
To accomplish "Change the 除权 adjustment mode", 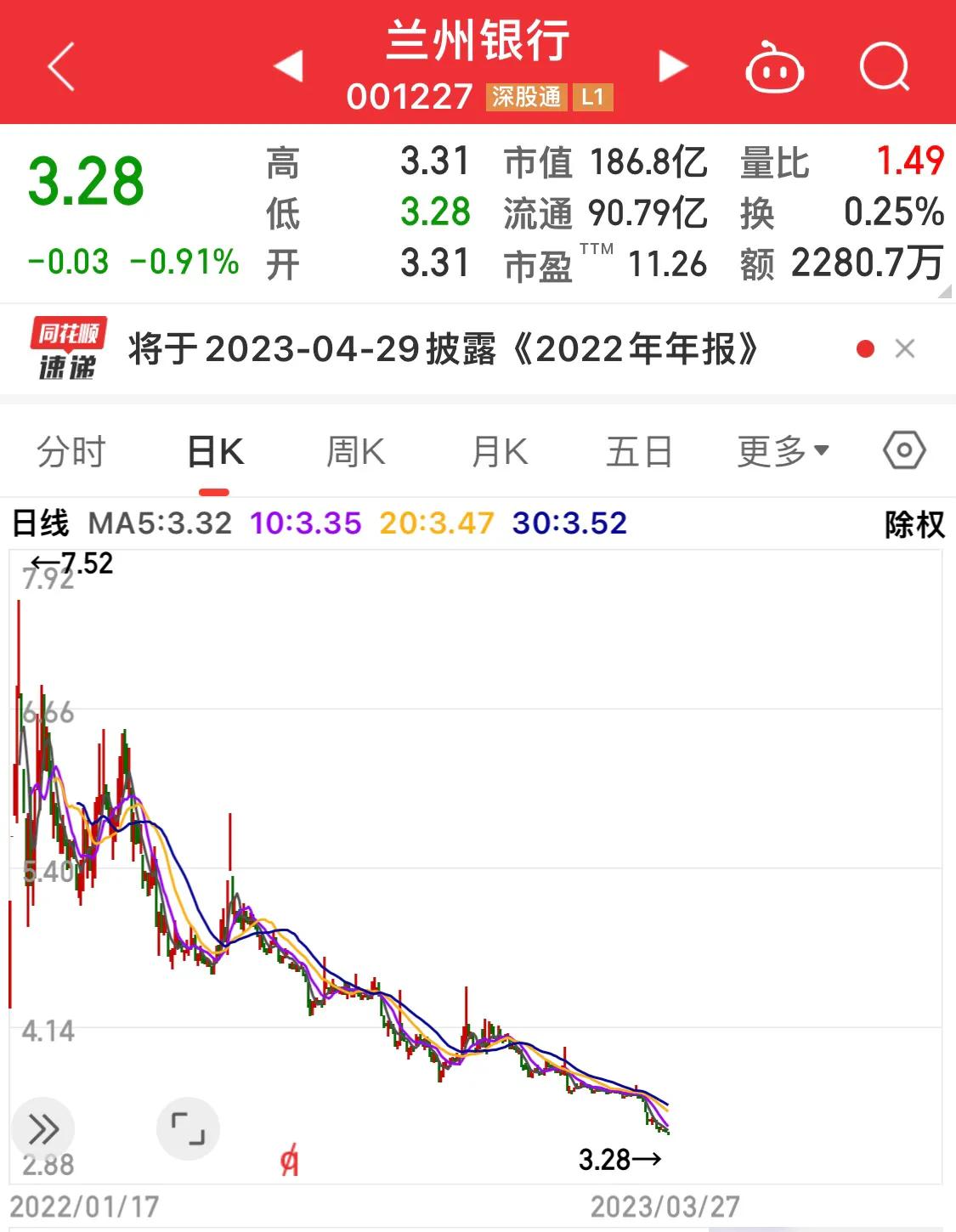I will click(x=914, y=524).
